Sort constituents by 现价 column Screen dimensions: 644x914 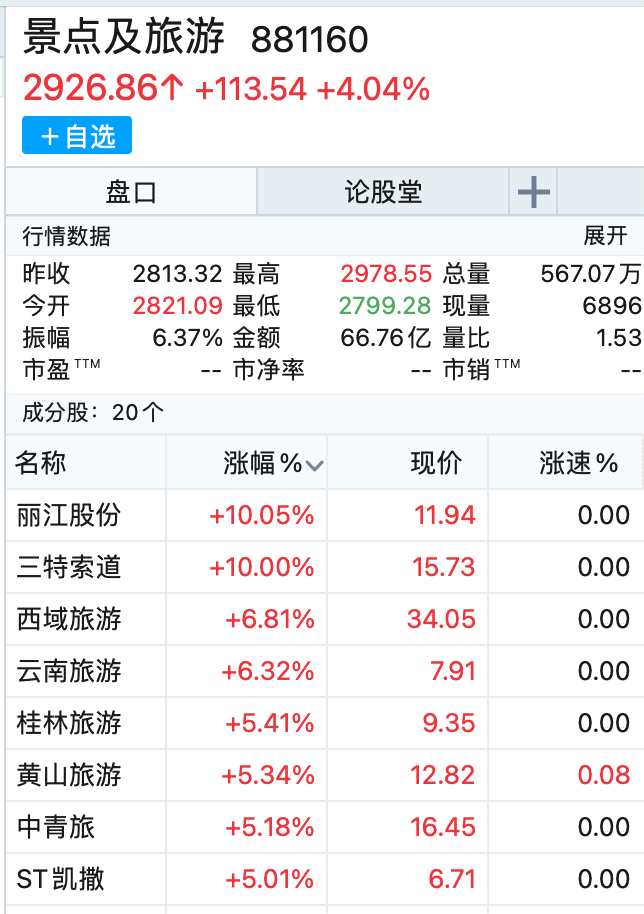click(437, 464)
